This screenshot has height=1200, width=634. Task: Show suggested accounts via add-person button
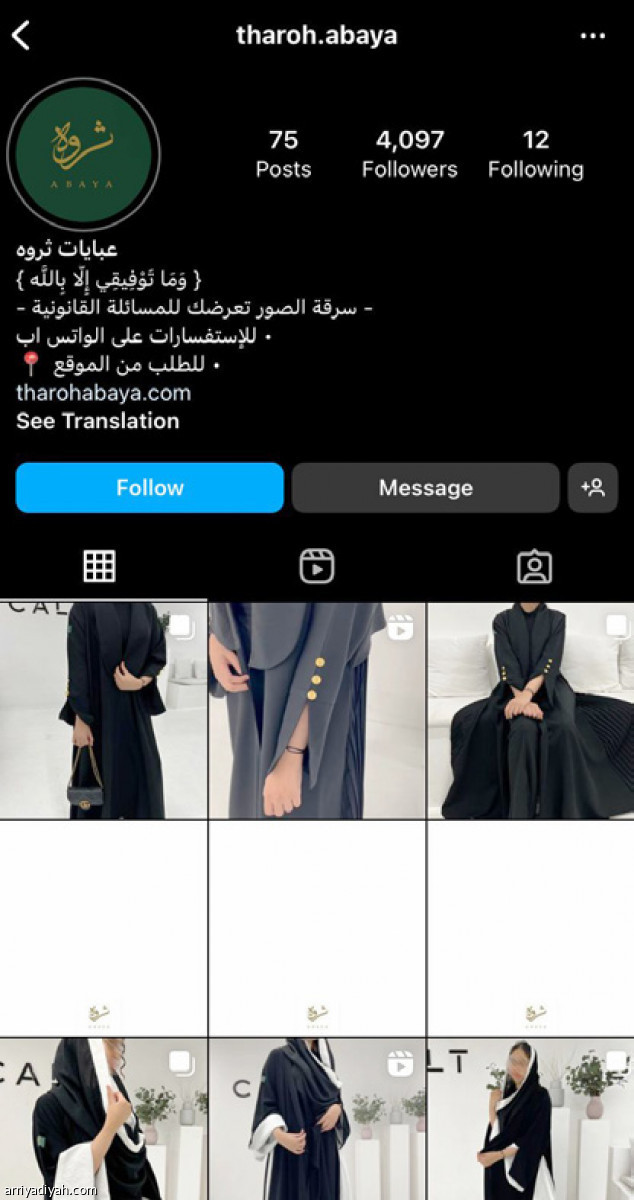coord(592,488)
